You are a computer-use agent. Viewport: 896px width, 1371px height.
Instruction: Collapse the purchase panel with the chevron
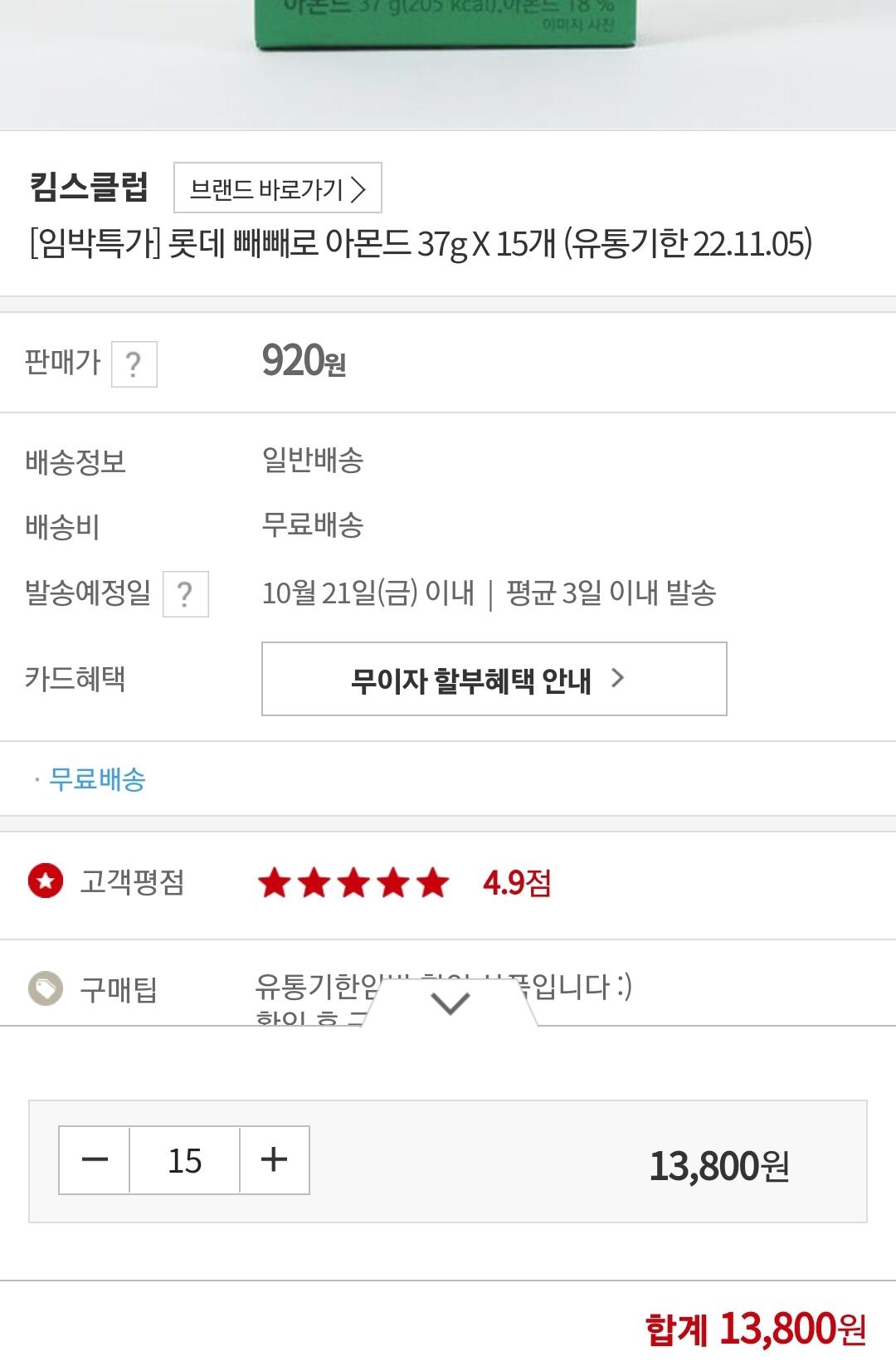tap(450, 1004)
